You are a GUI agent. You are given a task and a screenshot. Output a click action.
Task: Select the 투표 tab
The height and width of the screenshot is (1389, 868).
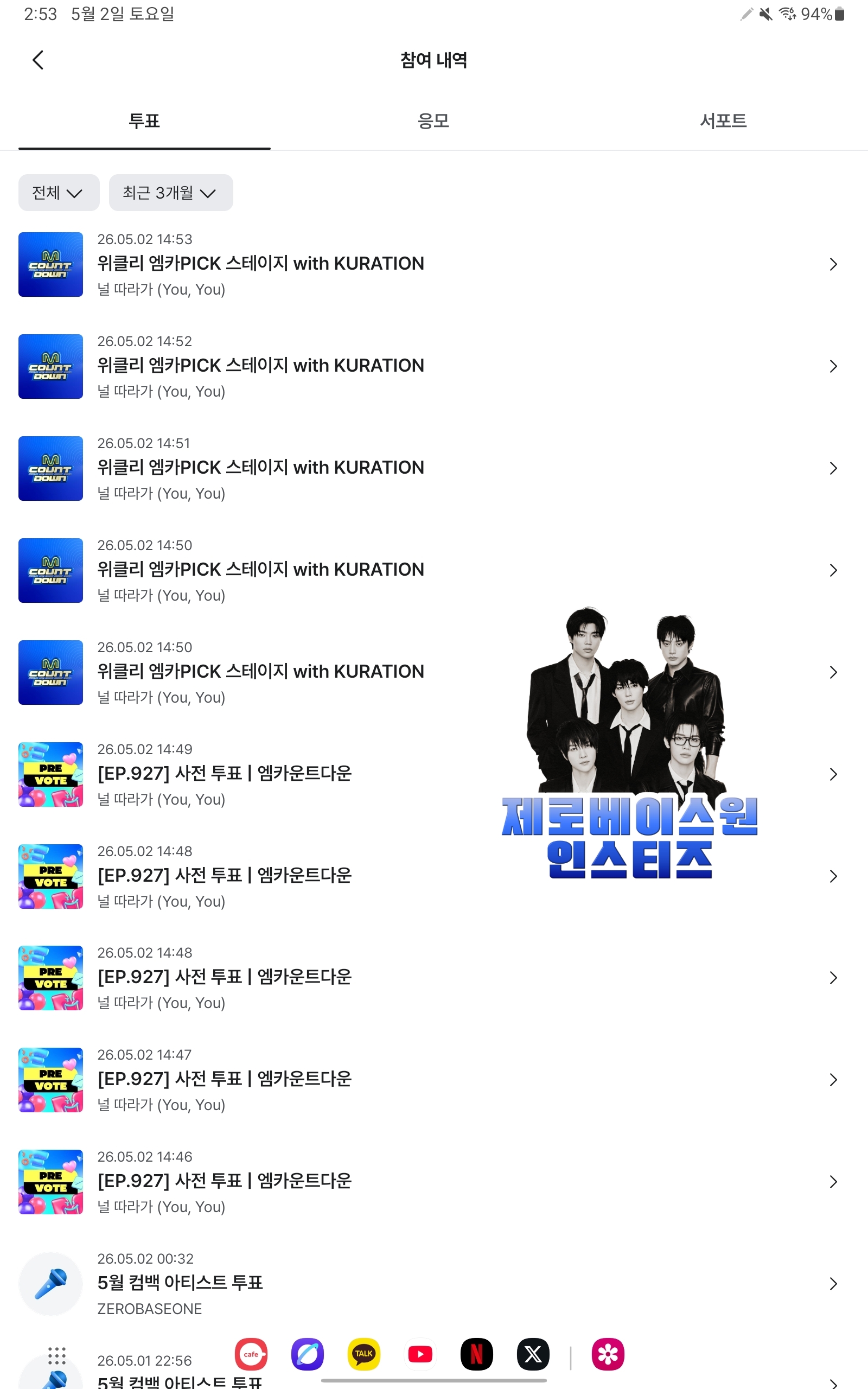tap(144, 121)
